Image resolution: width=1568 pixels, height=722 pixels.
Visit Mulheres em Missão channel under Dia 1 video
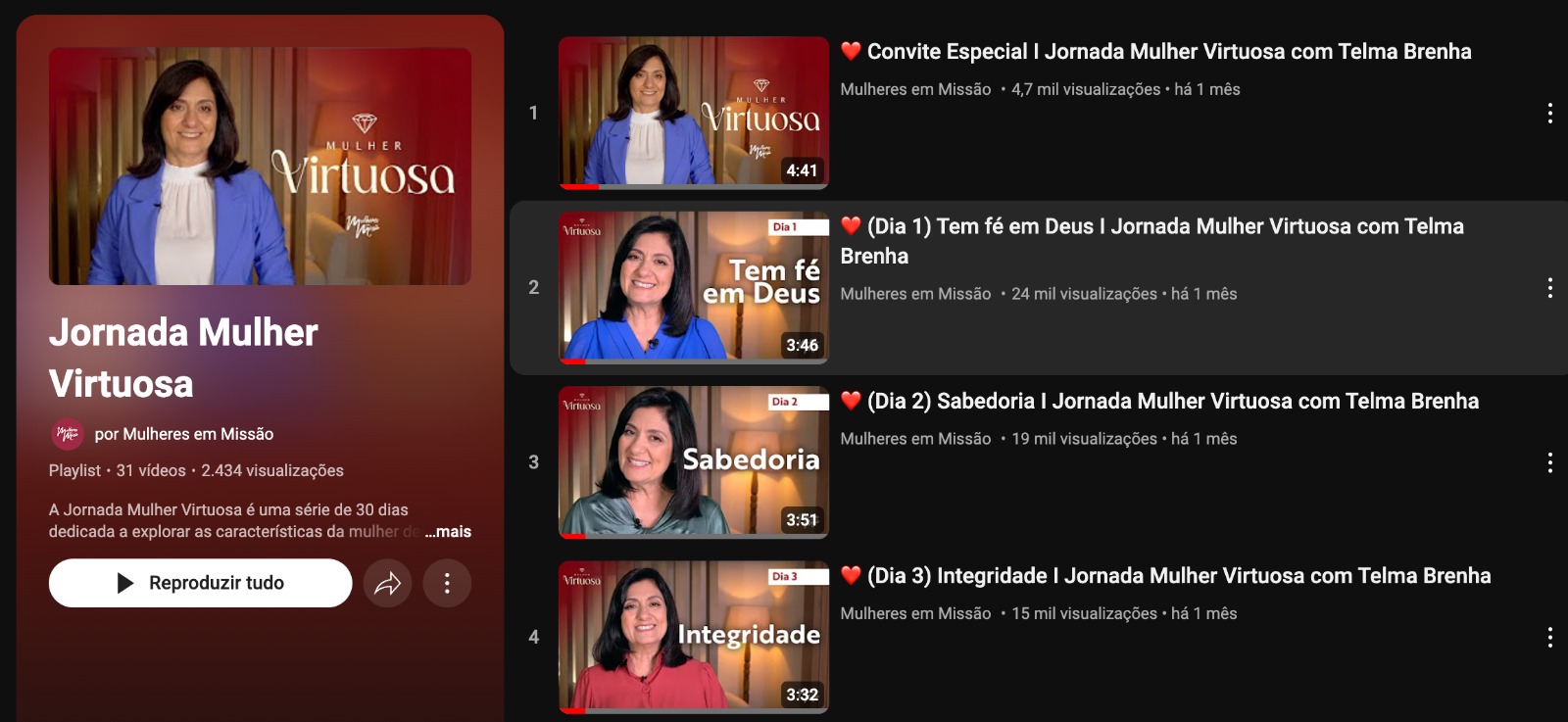pos(915,294)
